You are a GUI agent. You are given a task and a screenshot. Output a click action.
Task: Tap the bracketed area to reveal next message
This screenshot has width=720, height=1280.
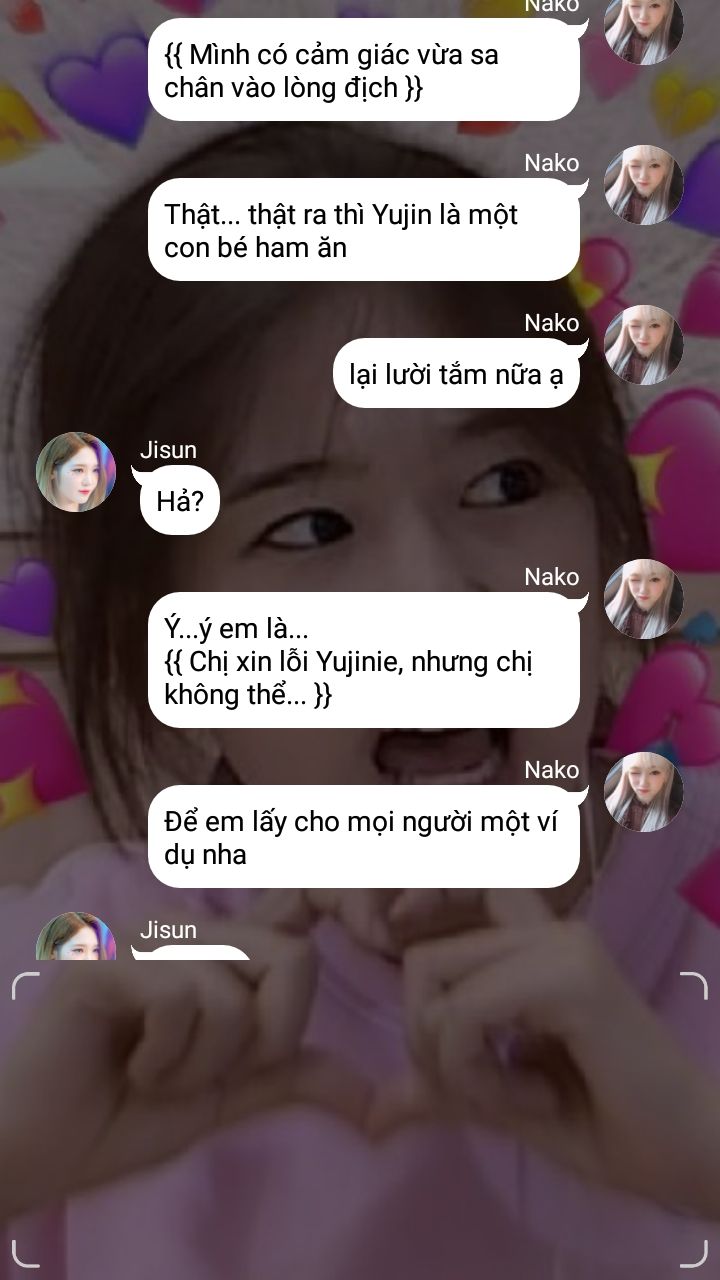point(360,1118)
